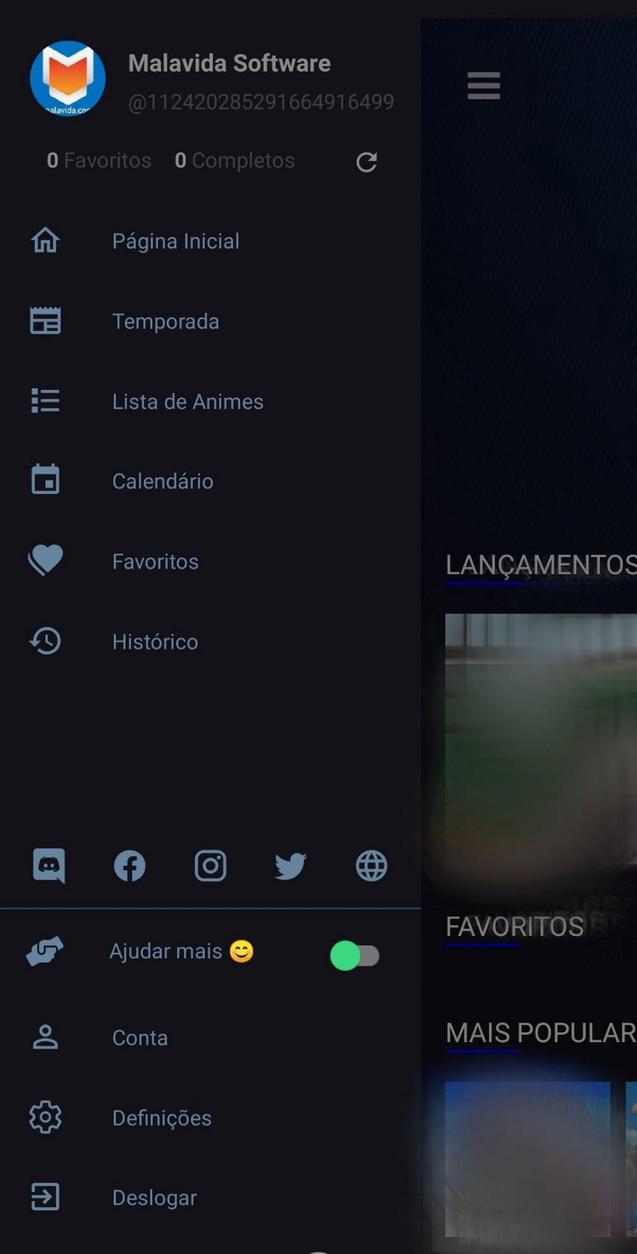The width and height of the screenshot is (637, 1254).
Task: Open the Malavida Software profile picture
Action: [x=68, y=78]
